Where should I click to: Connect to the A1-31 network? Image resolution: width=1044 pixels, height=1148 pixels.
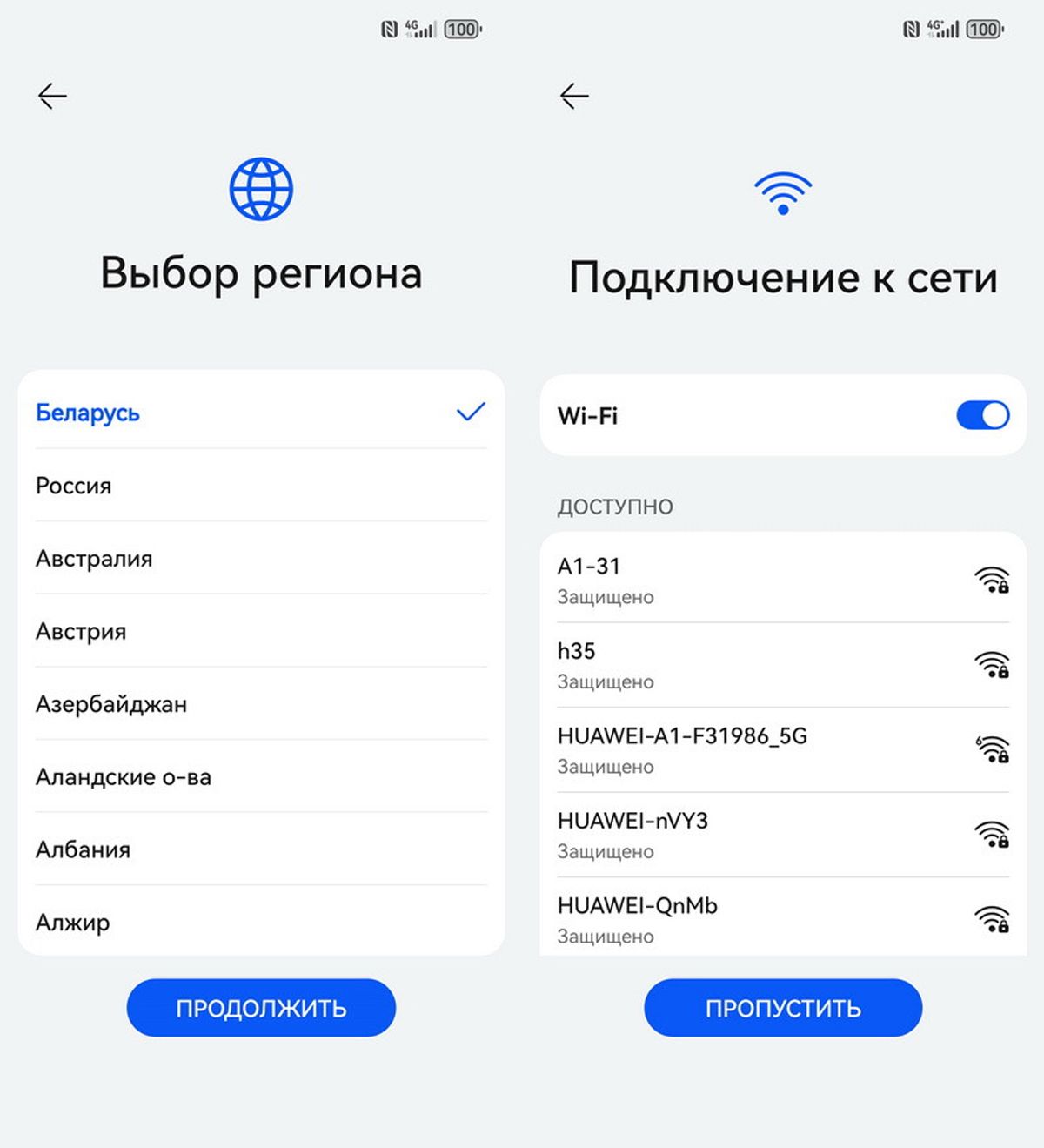pyautogui.click(x=783, y=580)
